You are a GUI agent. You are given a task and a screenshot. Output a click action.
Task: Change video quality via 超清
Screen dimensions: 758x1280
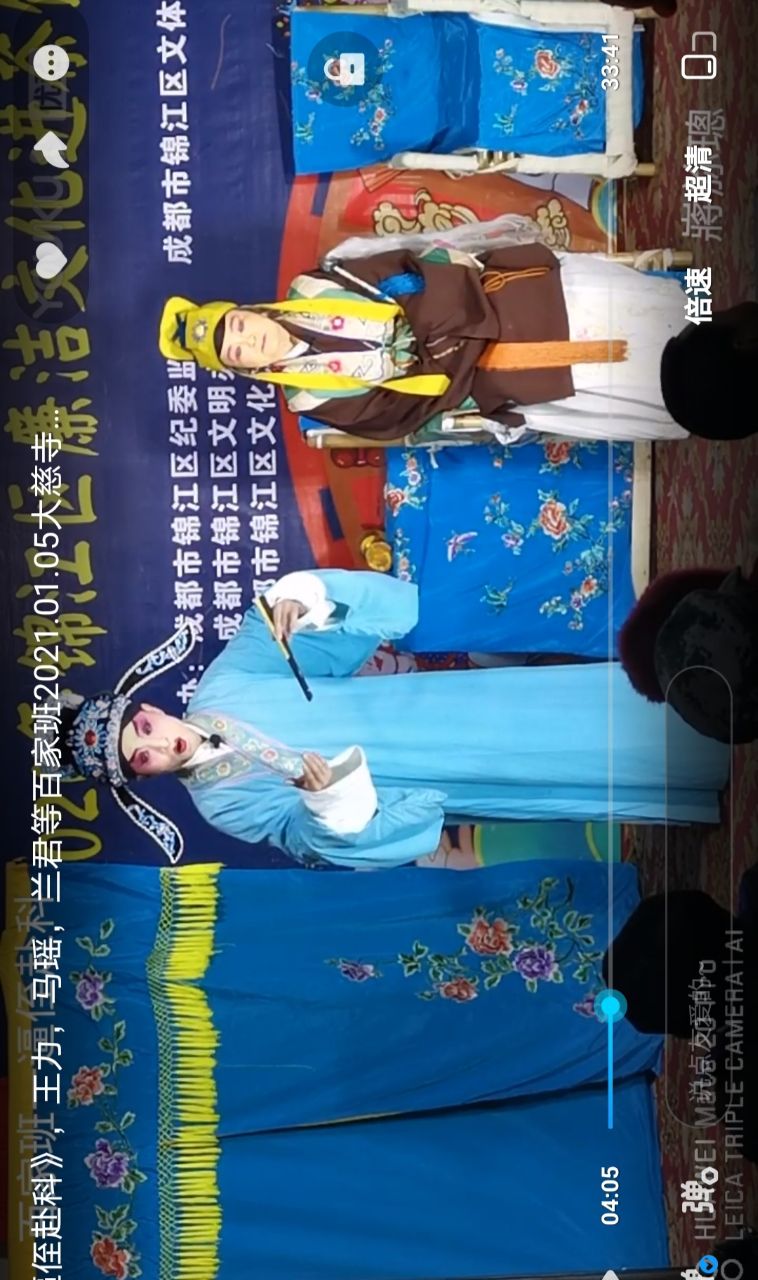699,172
